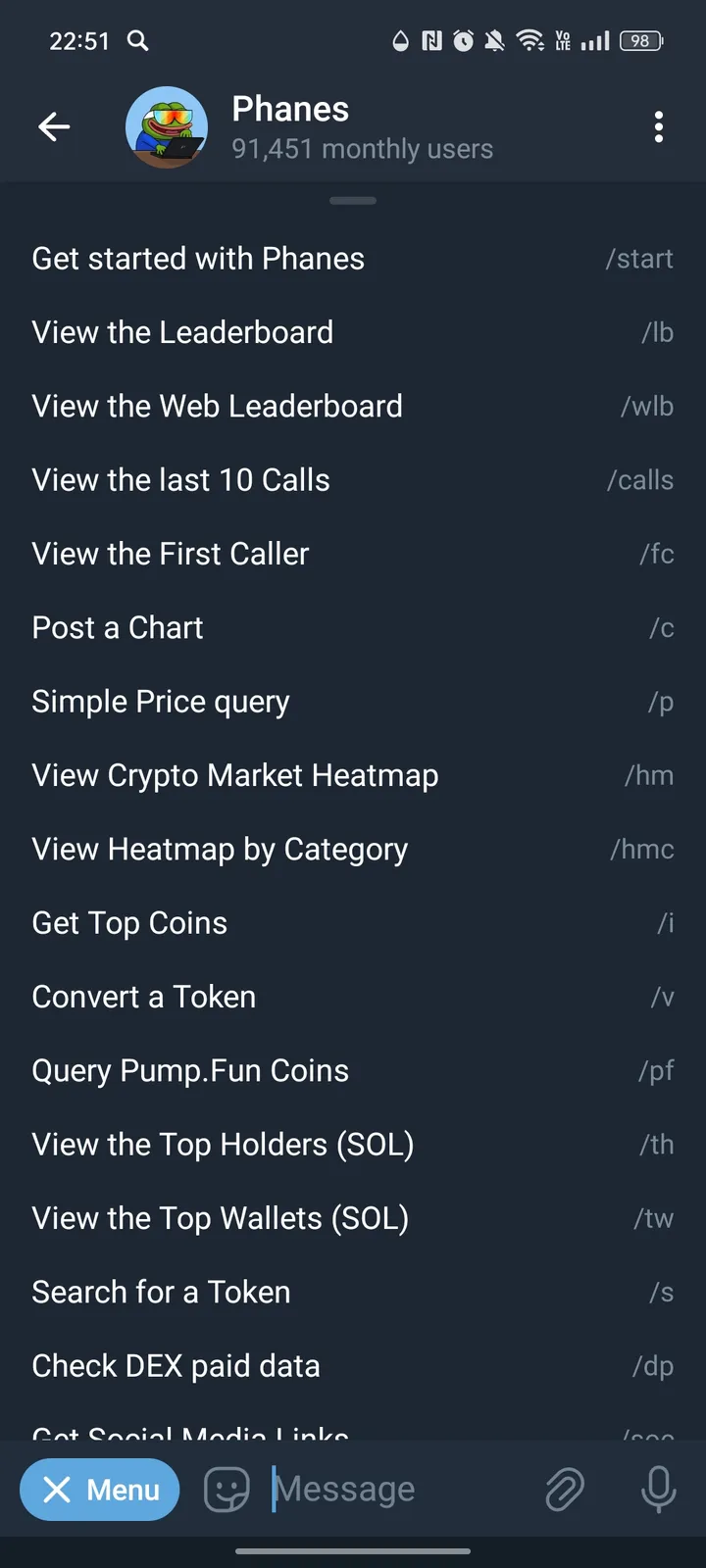Tap the Wi-Fi icon in status bar
This screenshot has height=1568, width=706.
click(529, 41)
